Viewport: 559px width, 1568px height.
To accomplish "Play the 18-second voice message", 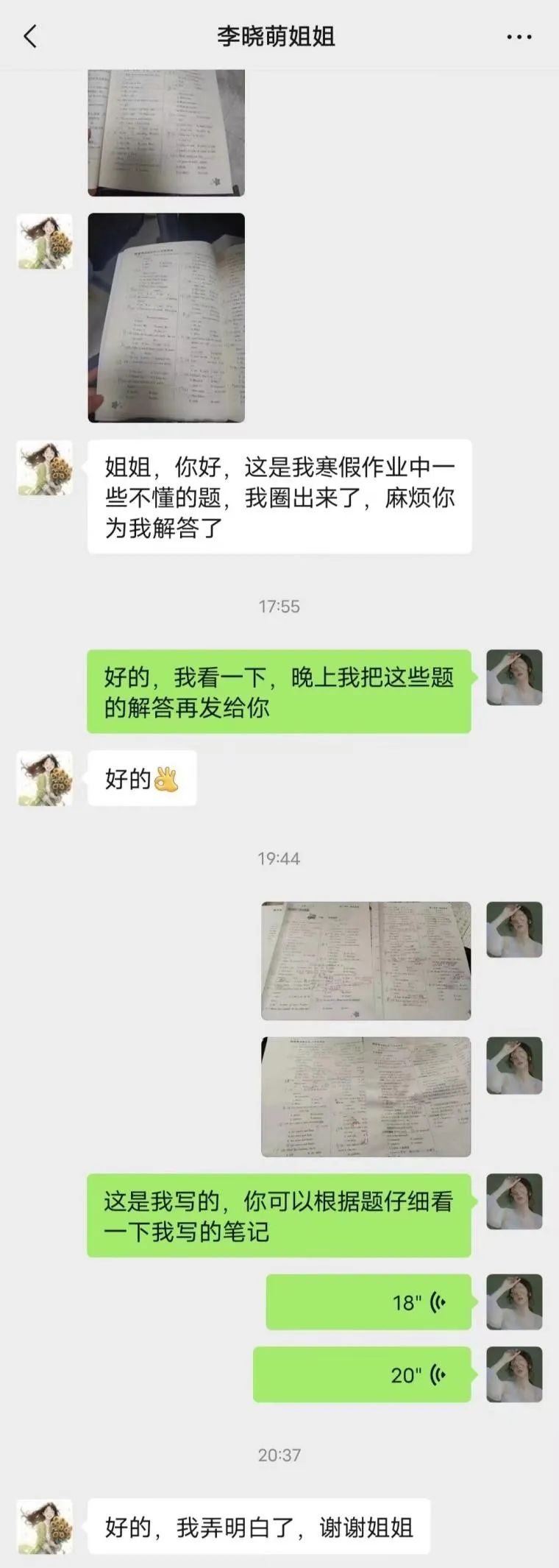I will (368, 1302).
